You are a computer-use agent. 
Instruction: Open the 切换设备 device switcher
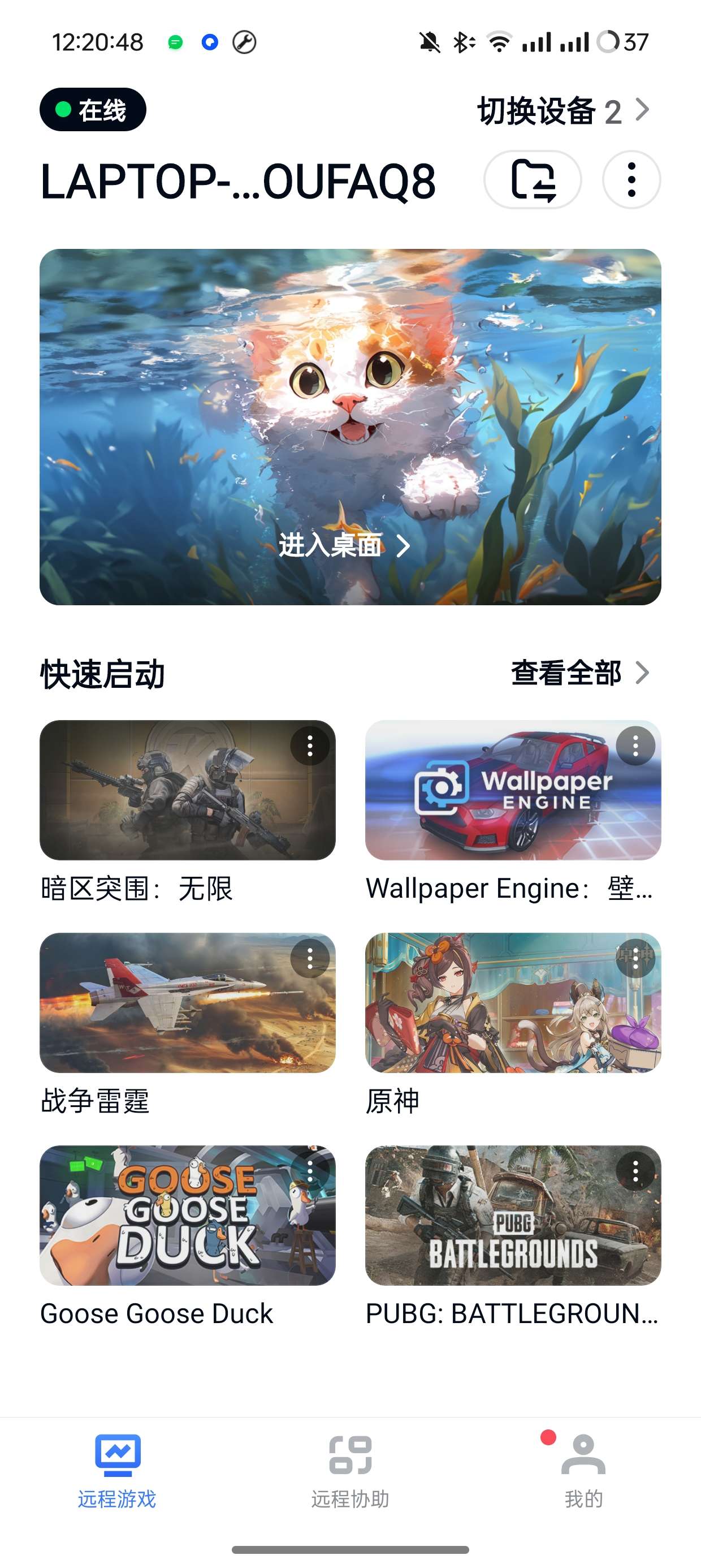click(x=563, y=111)
